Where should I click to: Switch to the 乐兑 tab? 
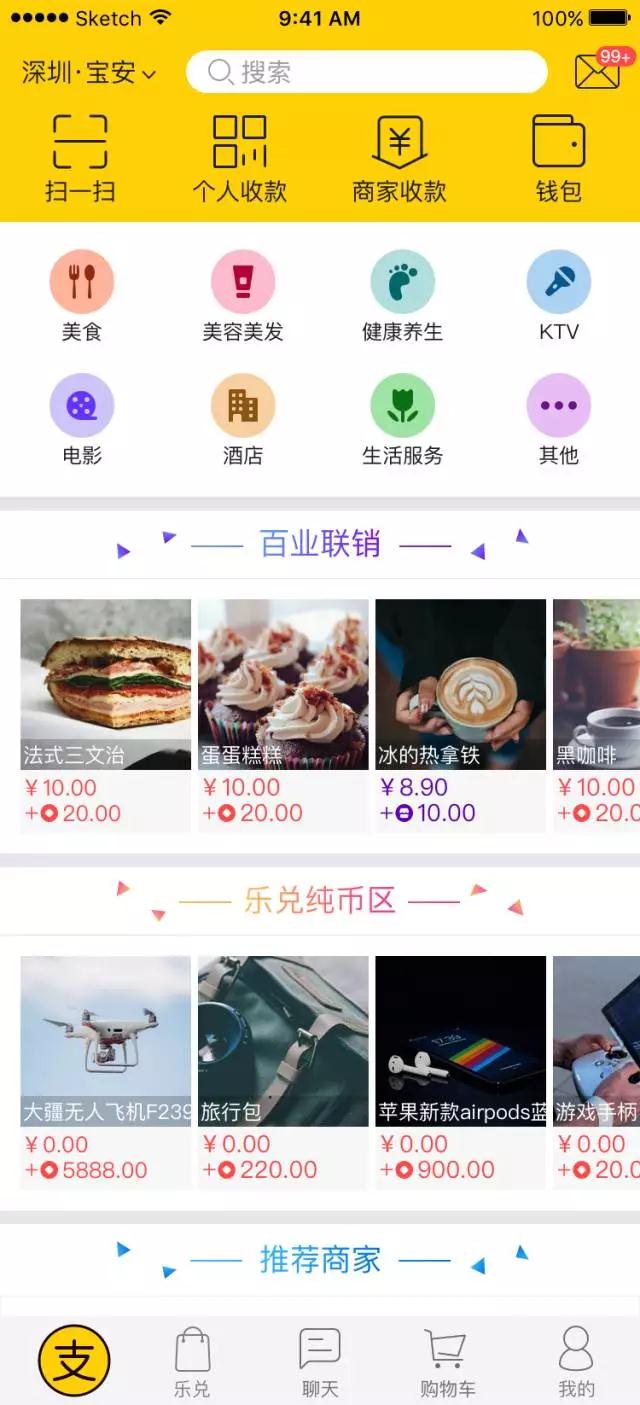click(192, 1363)
